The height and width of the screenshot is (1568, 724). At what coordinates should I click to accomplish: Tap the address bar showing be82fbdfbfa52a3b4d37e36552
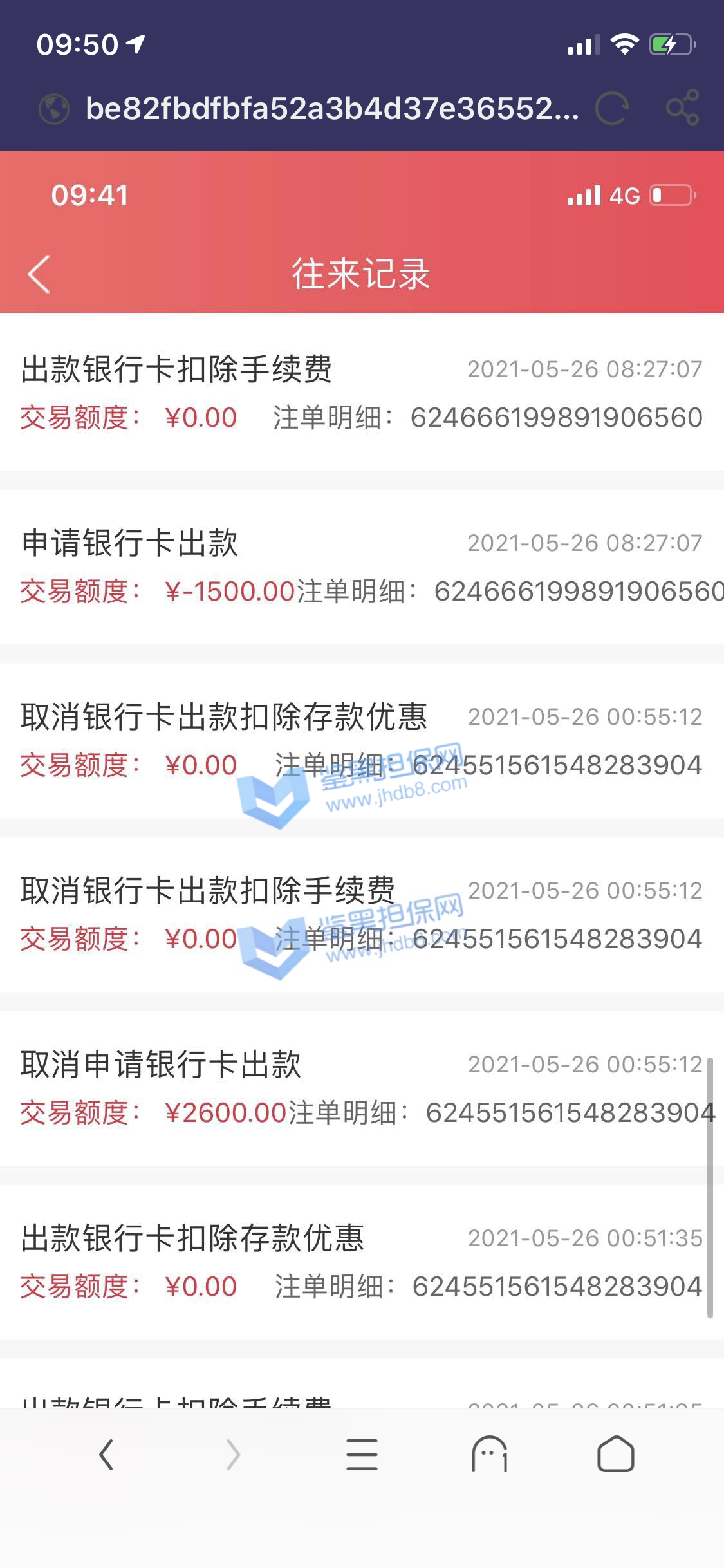click(331, 108)
